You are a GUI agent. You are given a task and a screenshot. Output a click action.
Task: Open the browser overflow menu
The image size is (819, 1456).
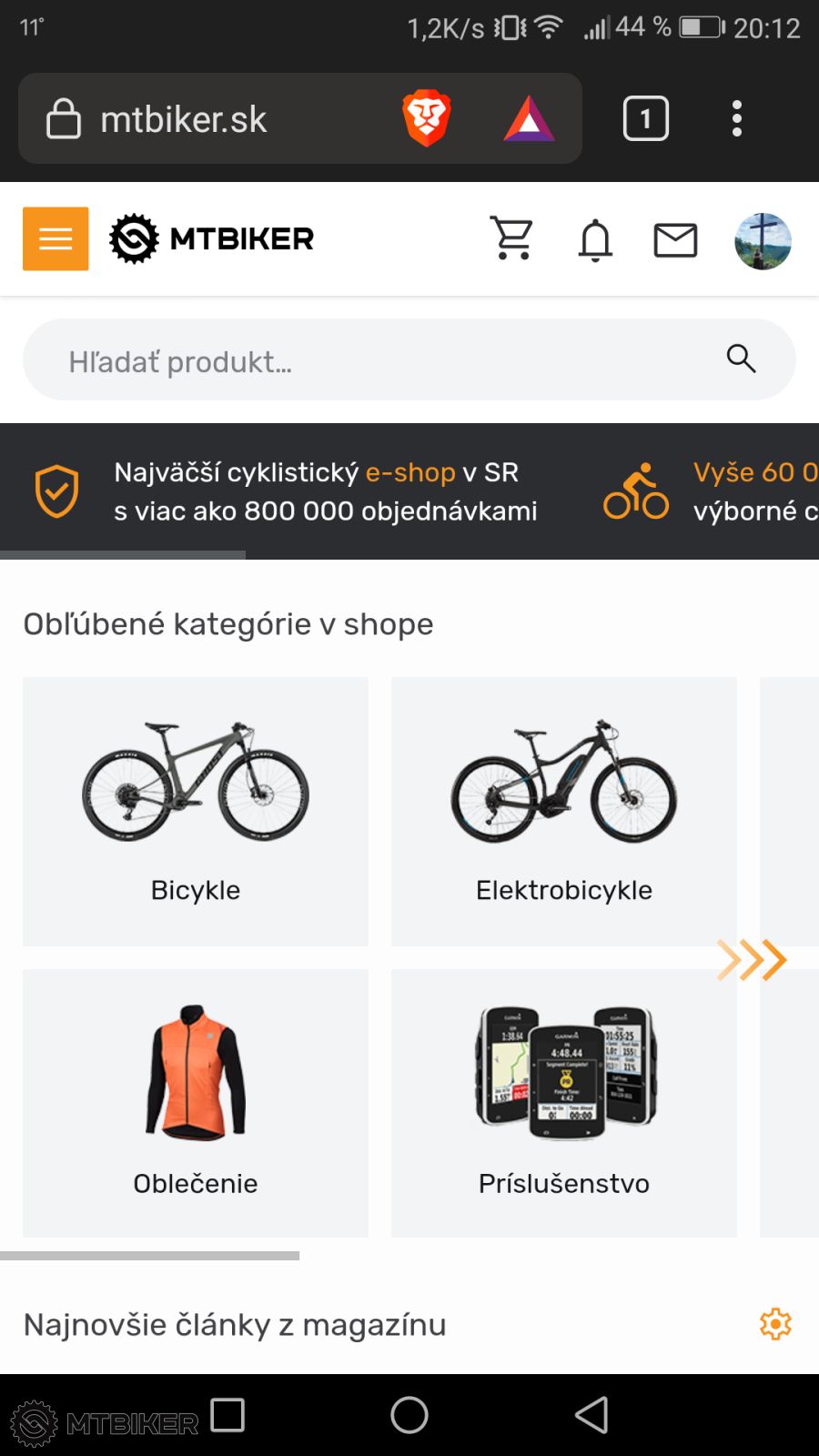737,118
